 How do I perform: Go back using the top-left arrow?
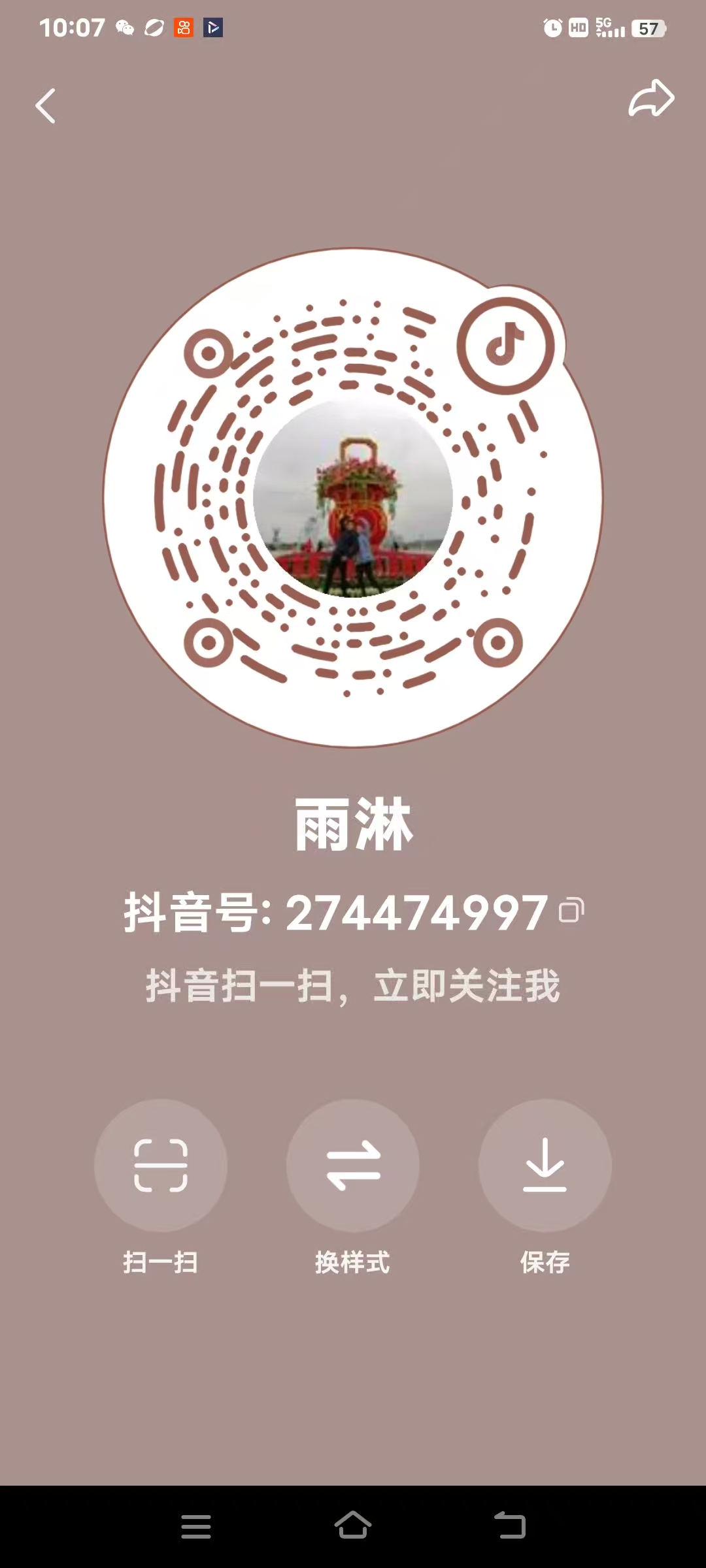46,106
